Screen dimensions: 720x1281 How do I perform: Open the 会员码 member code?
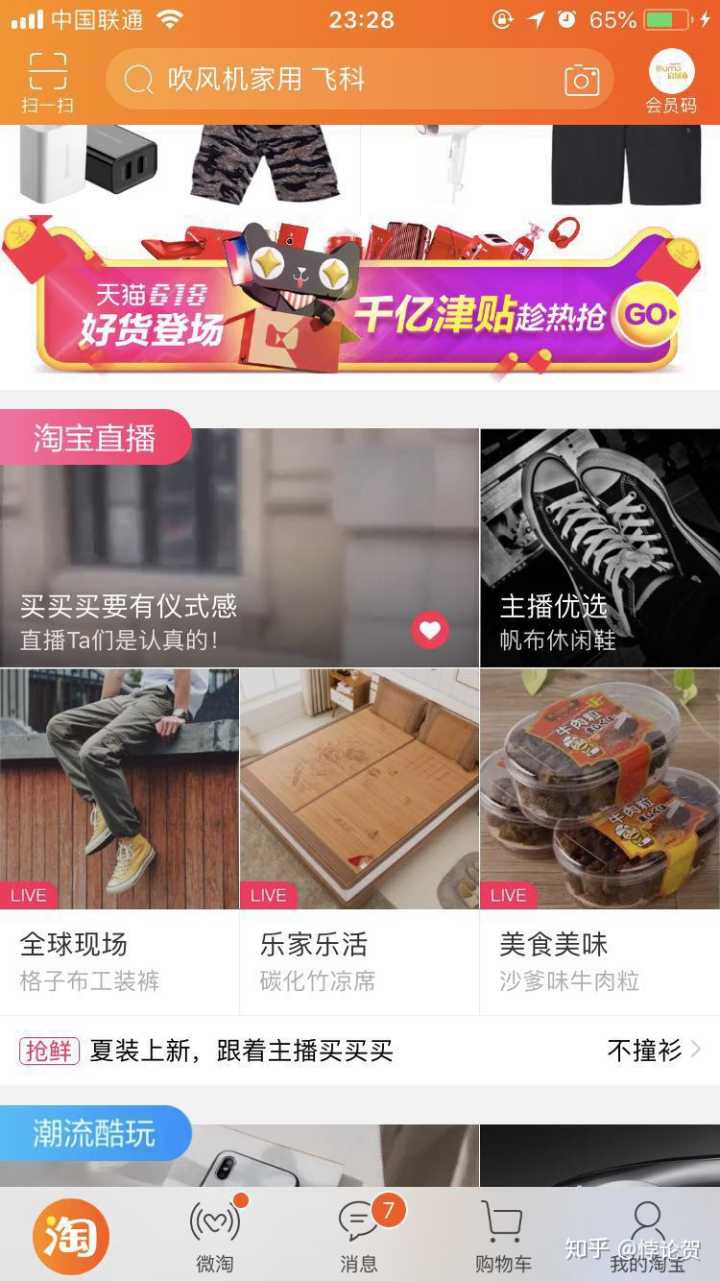click(x=671, y=82)
